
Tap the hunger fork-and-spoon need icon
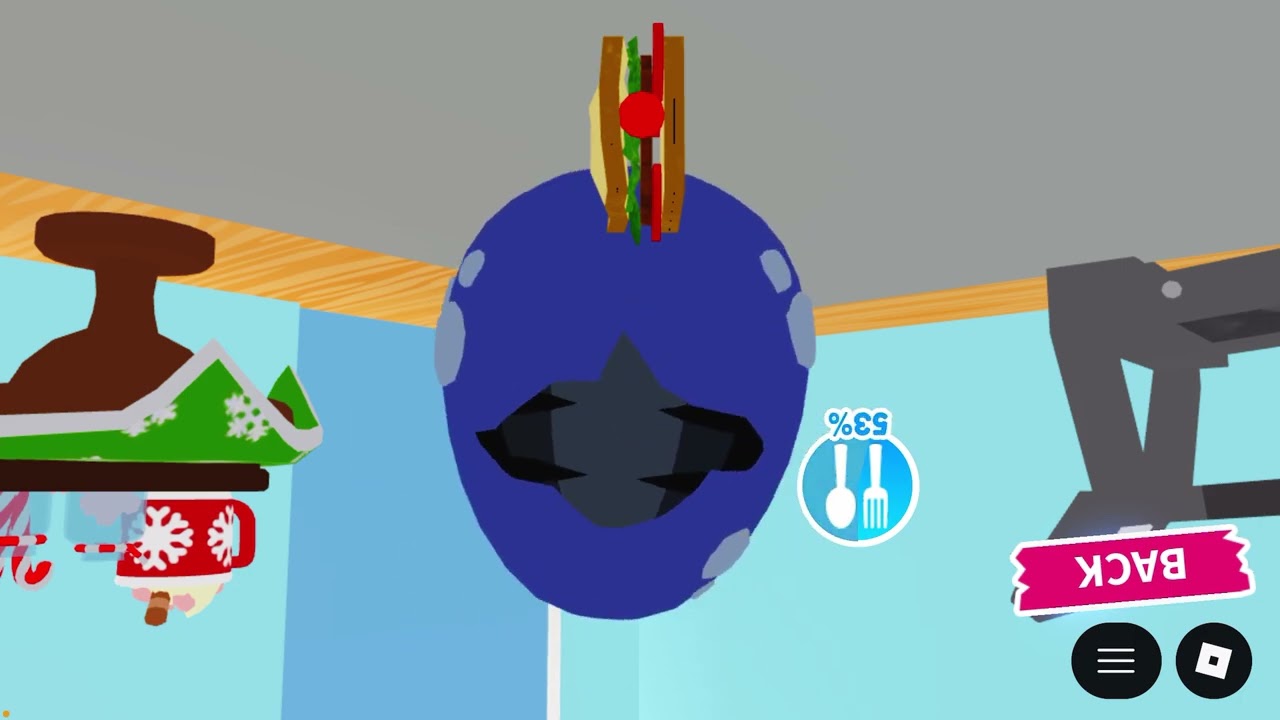click(x=858, y=487)
